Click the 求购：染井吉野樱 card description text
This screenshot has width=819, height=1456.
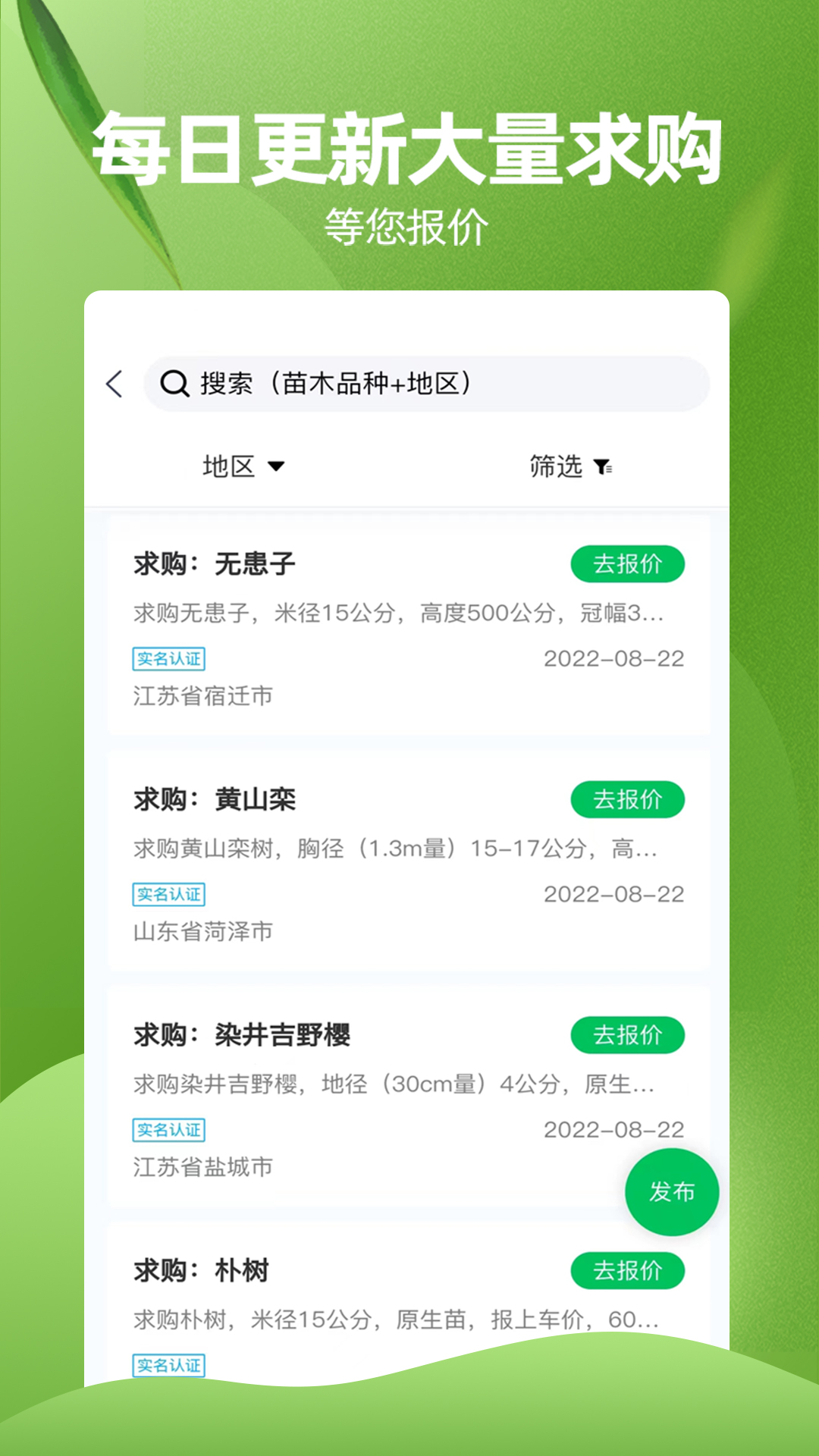pyautogui.click(x=394, y=1084)
